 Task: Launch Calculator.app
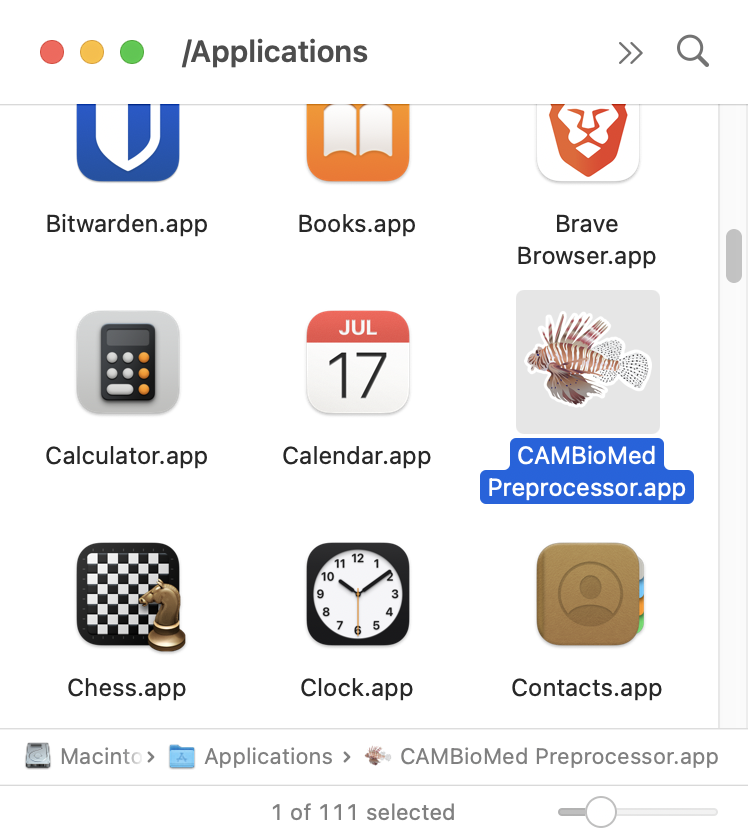[x=127, y=362]
